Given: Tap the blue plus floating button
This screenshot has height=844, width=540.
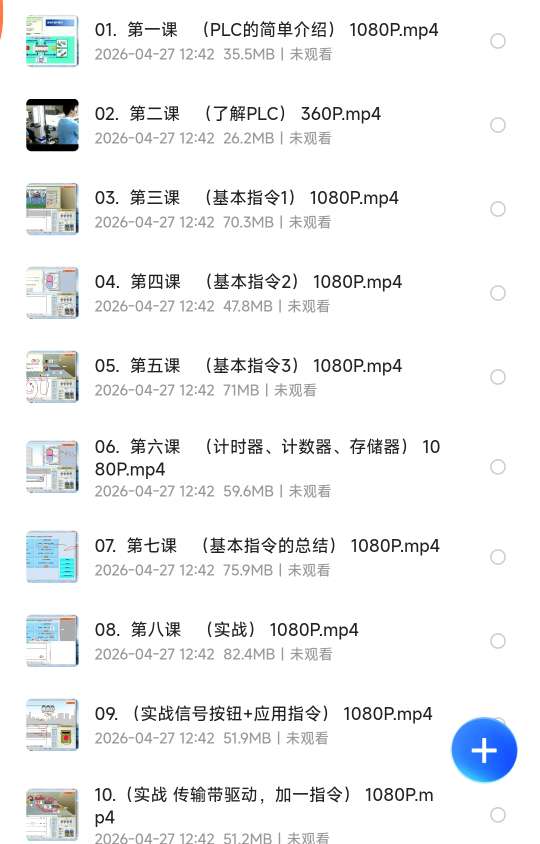Looking at the screenshot, I should [484, 750].
